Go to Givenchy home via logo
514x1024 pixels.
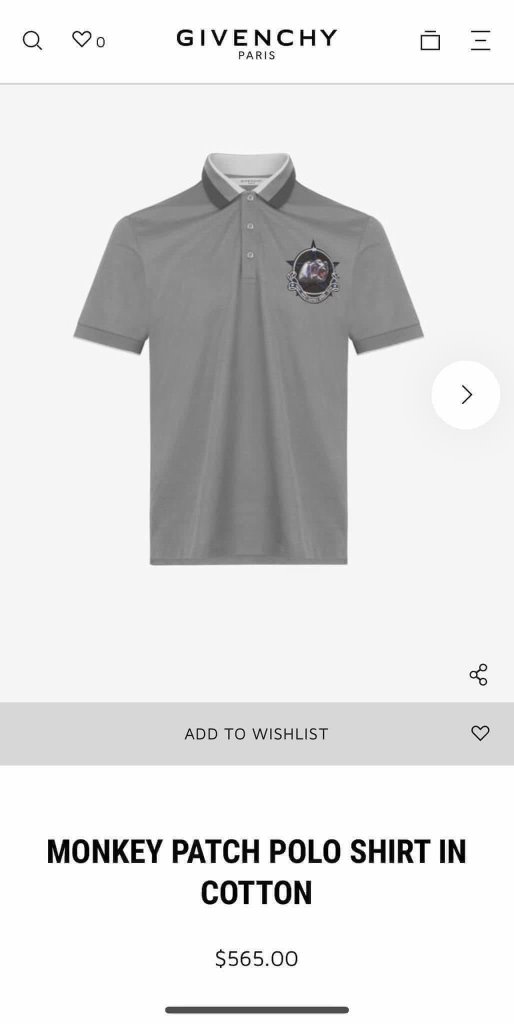[257, 43]
